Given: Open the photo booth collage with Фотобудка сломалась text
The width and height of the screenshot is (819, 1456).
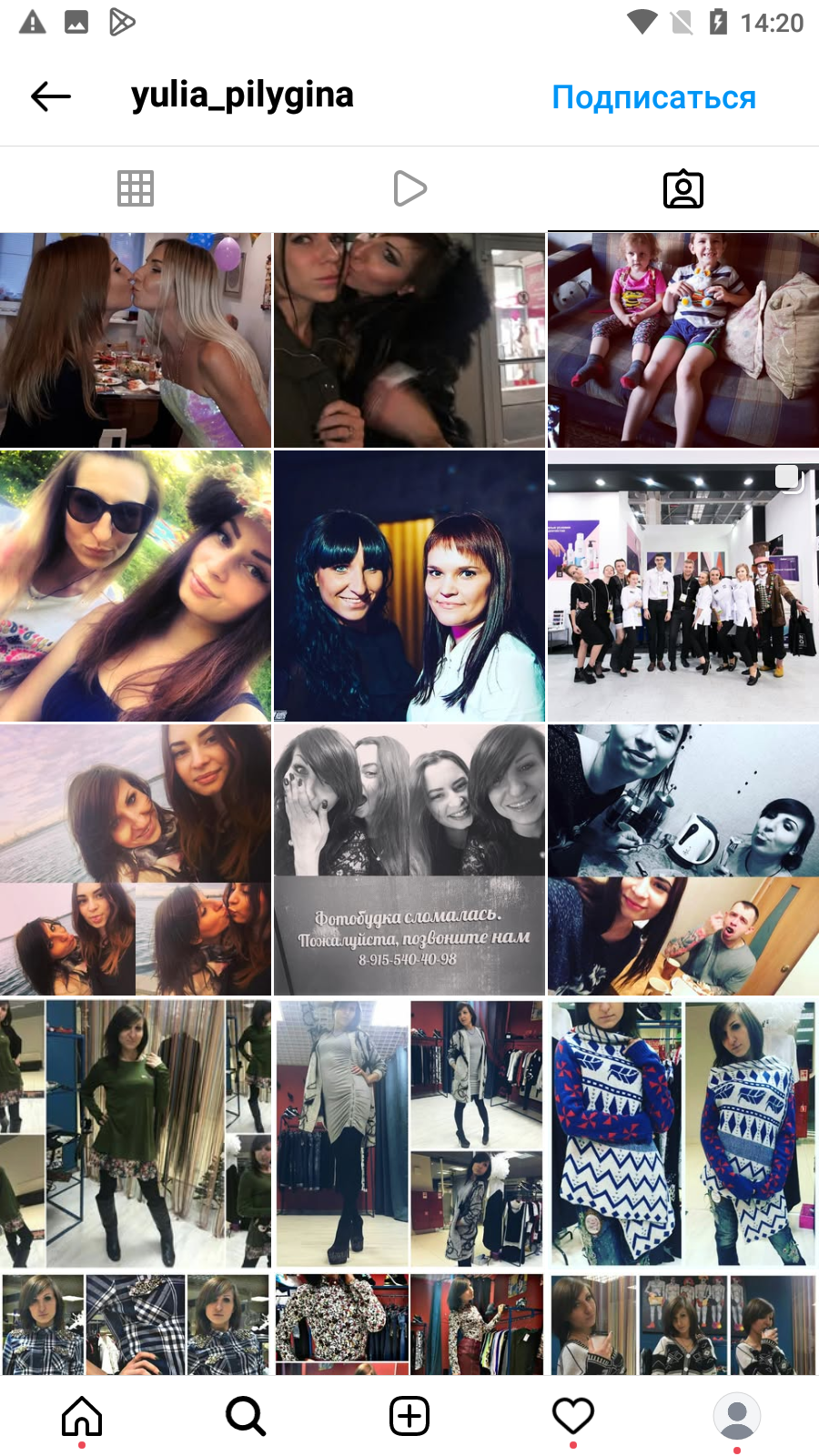Looking at the screenshot, I should [409, 860].
